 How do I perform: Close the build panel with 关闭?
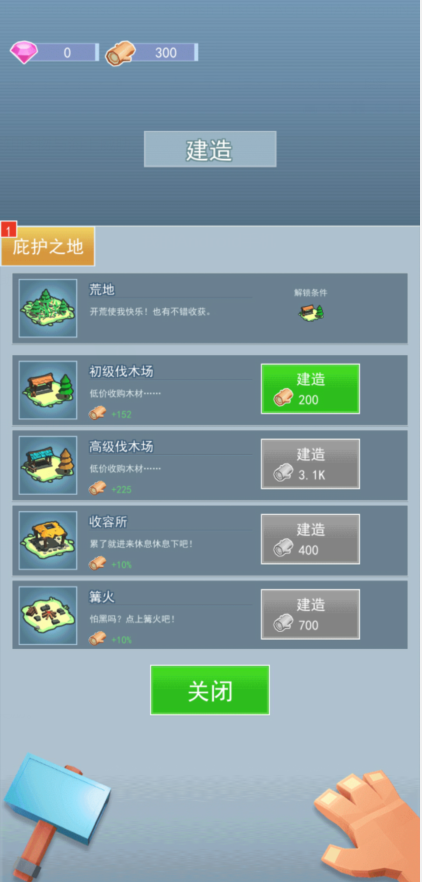pos(210,690)
